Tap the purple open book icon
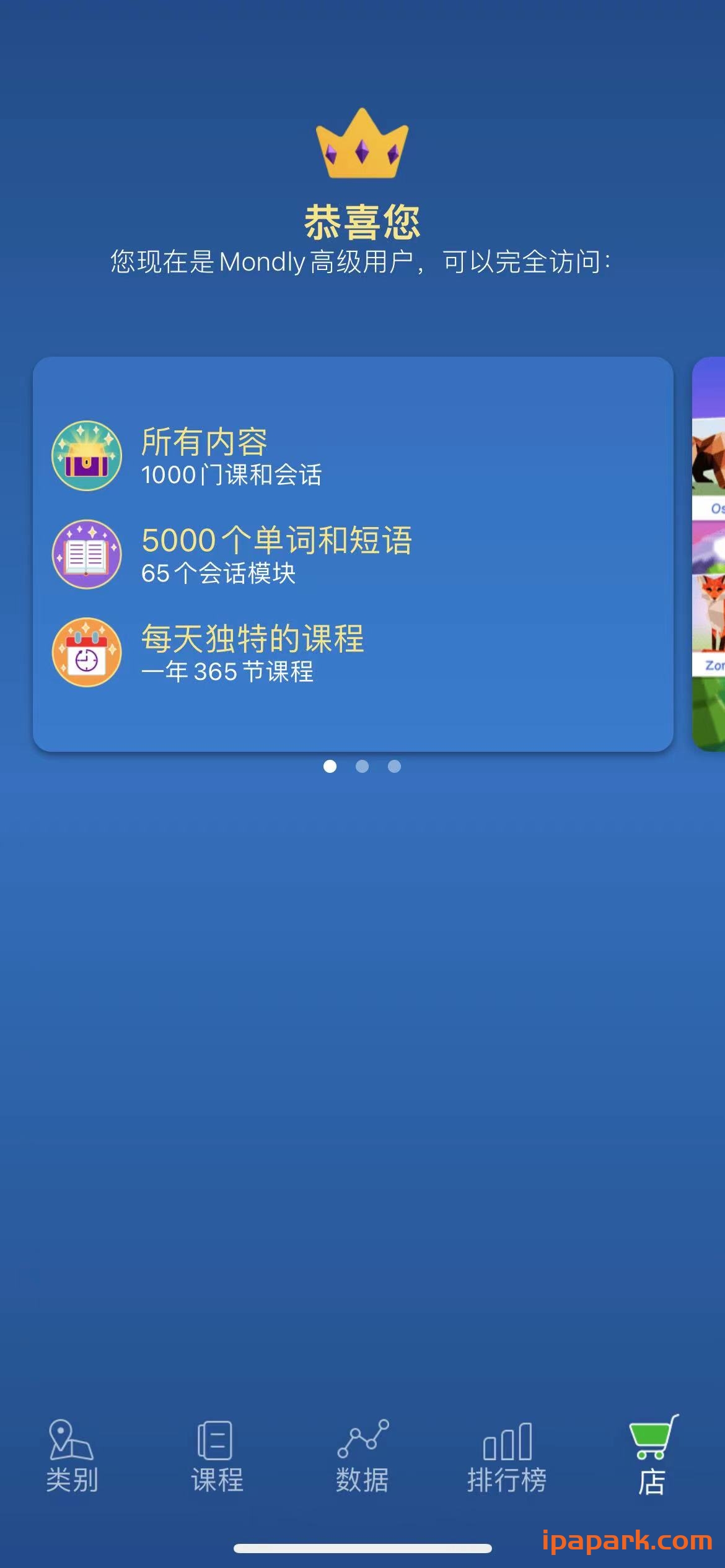The height and width of the screenshot is (1568, 725). click(x=87, y=553)
